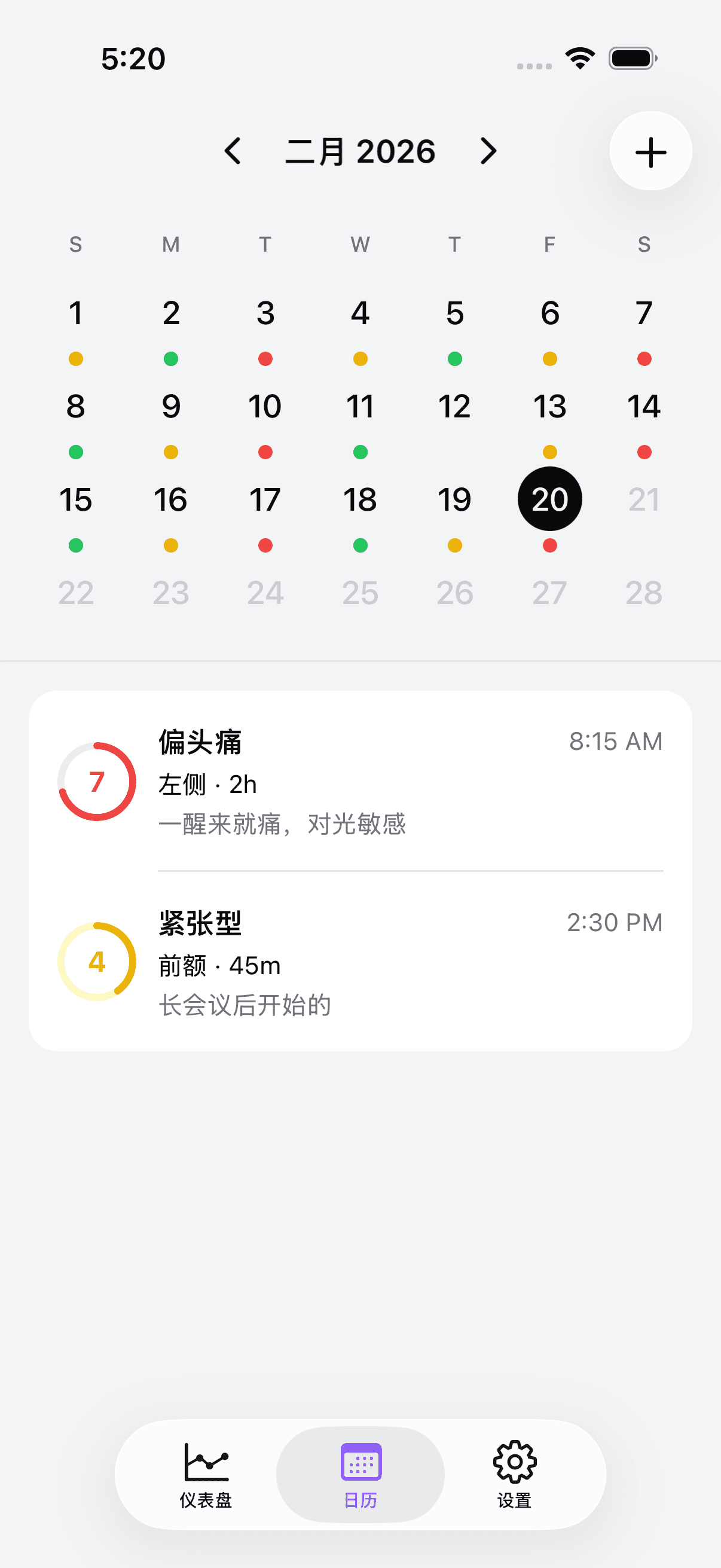Image resolution: width=721 pixels, height=1568 pixels.
Task: Go to previous month with left chevron
Action: [x=234, y=151]
